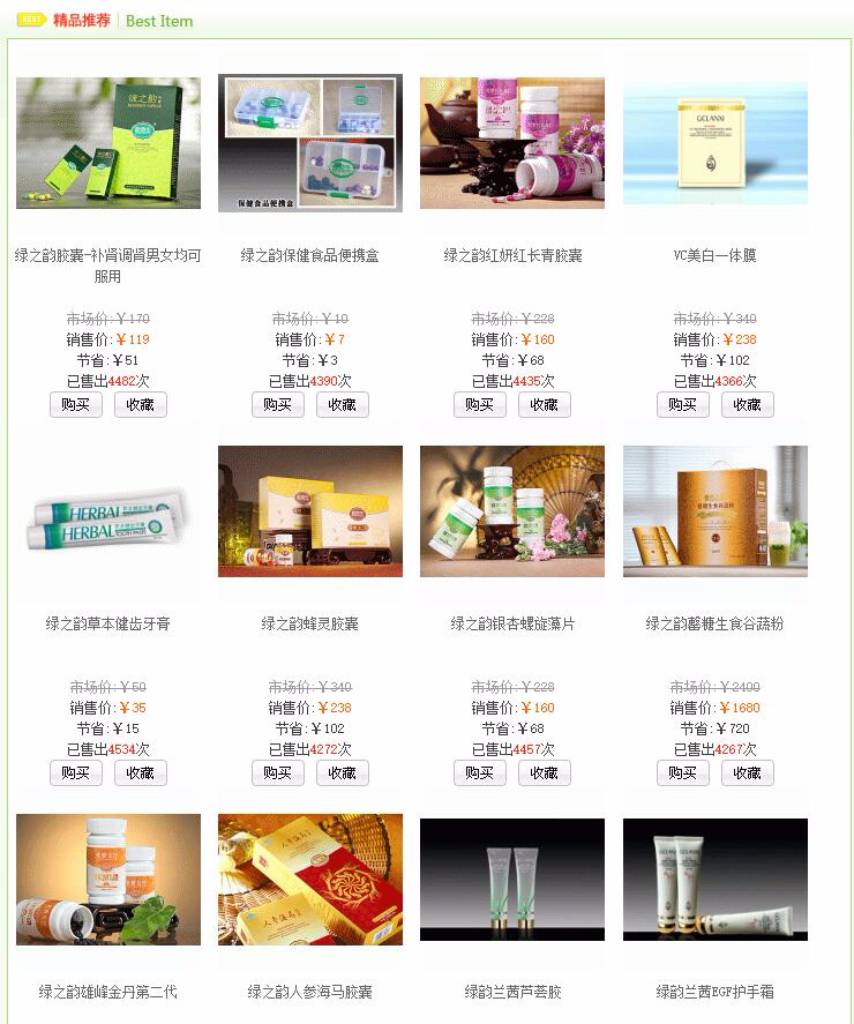Open 绿之韵雄峰金丹第二代 product image
Viewport: 854px width, 1024px height.
pyautogui.click(x=108, y=879)
